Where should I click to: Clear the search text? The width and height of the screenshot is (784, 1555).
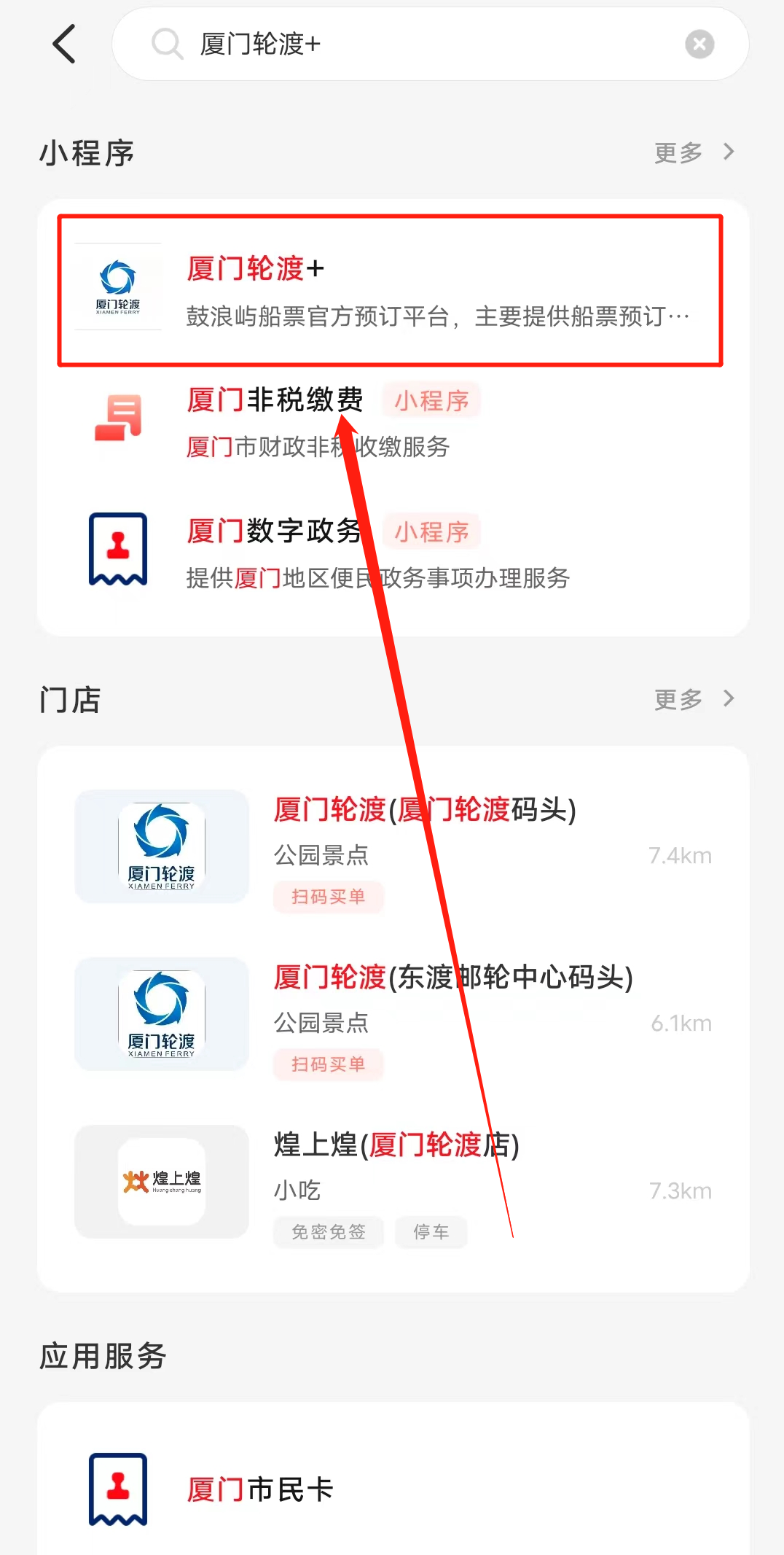click(699, 44)
